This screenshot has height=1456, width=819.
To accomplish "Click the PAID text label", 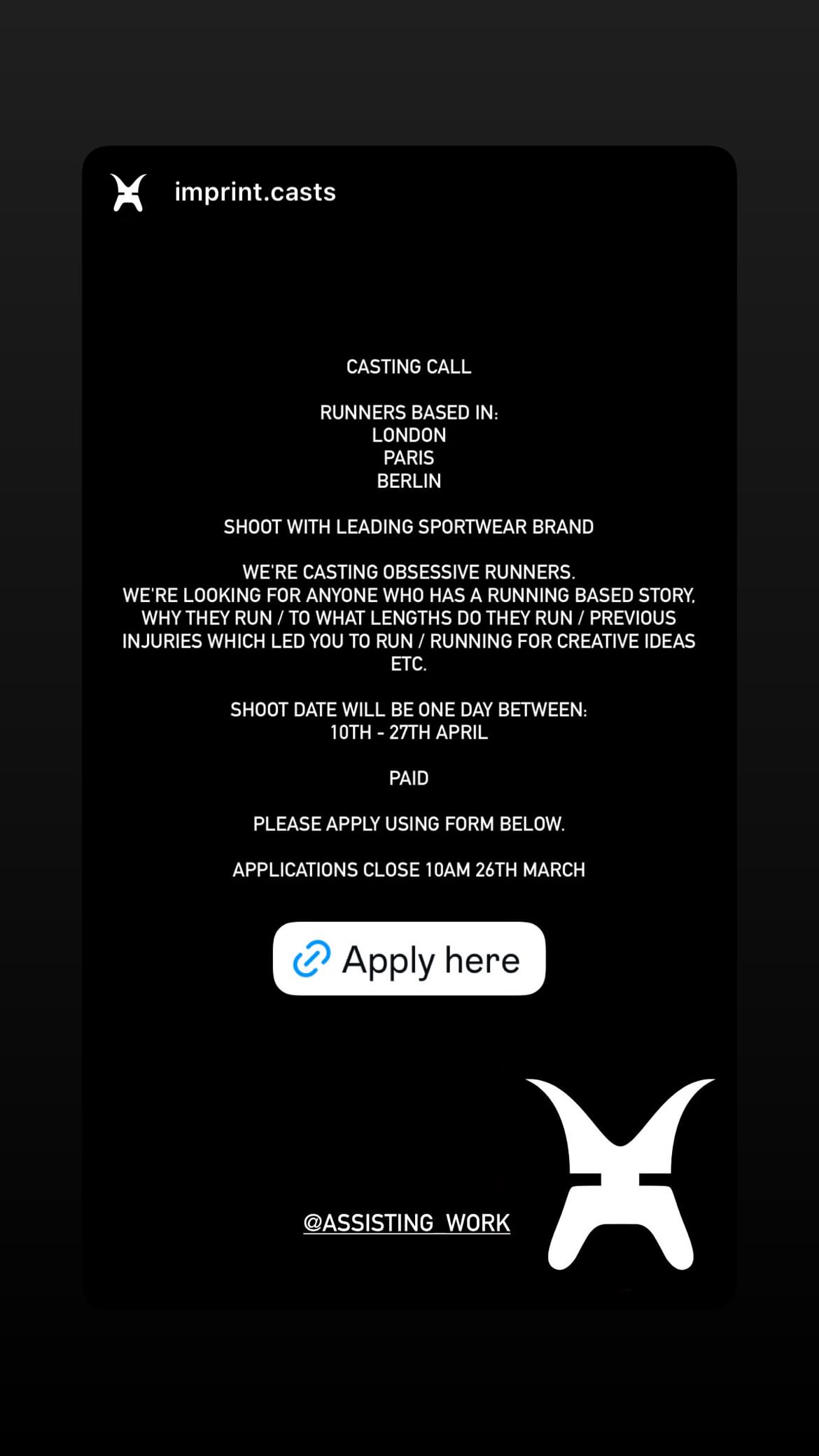I will click(x=409, y=778).
